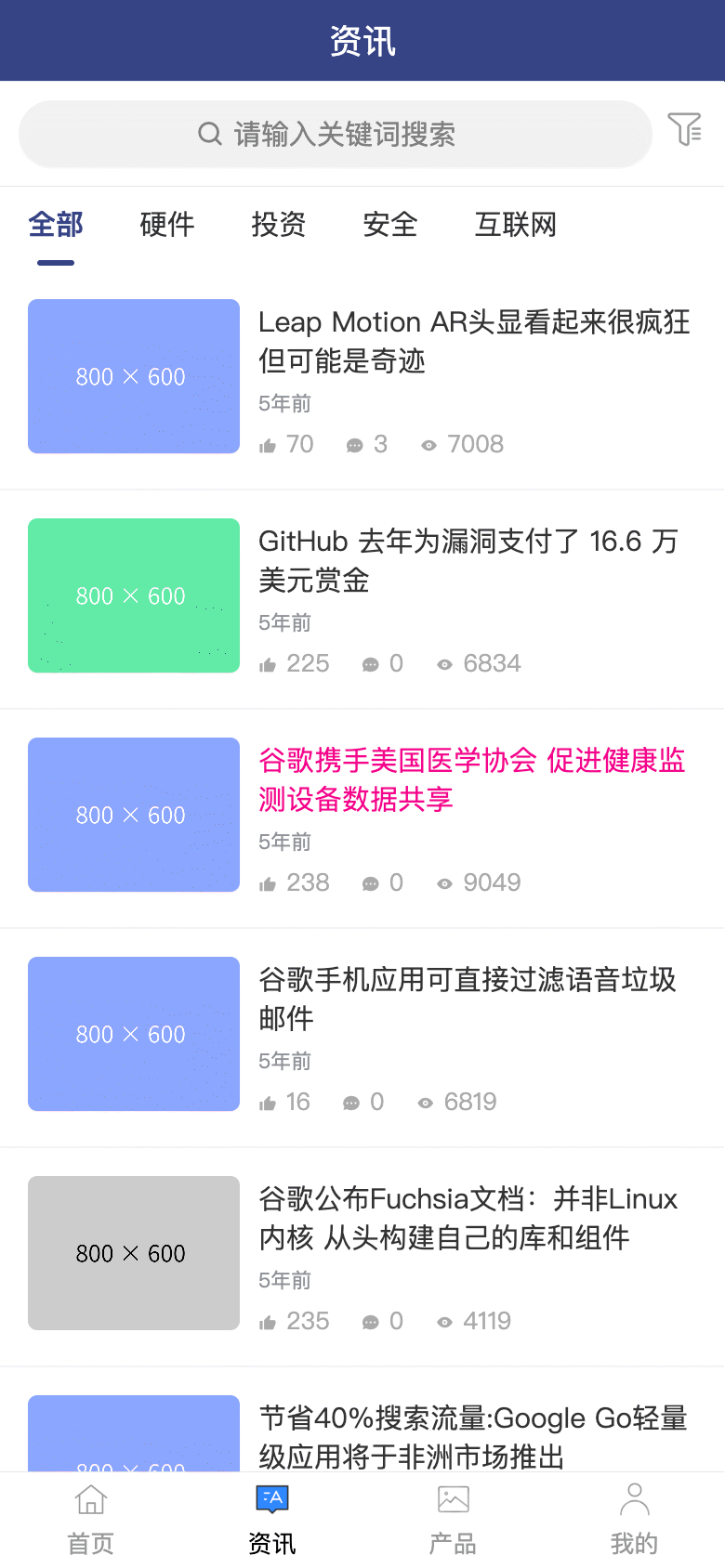Select the 安全 tab
This screenshot has width=725, height=1568.
click(x=389, y=225)
